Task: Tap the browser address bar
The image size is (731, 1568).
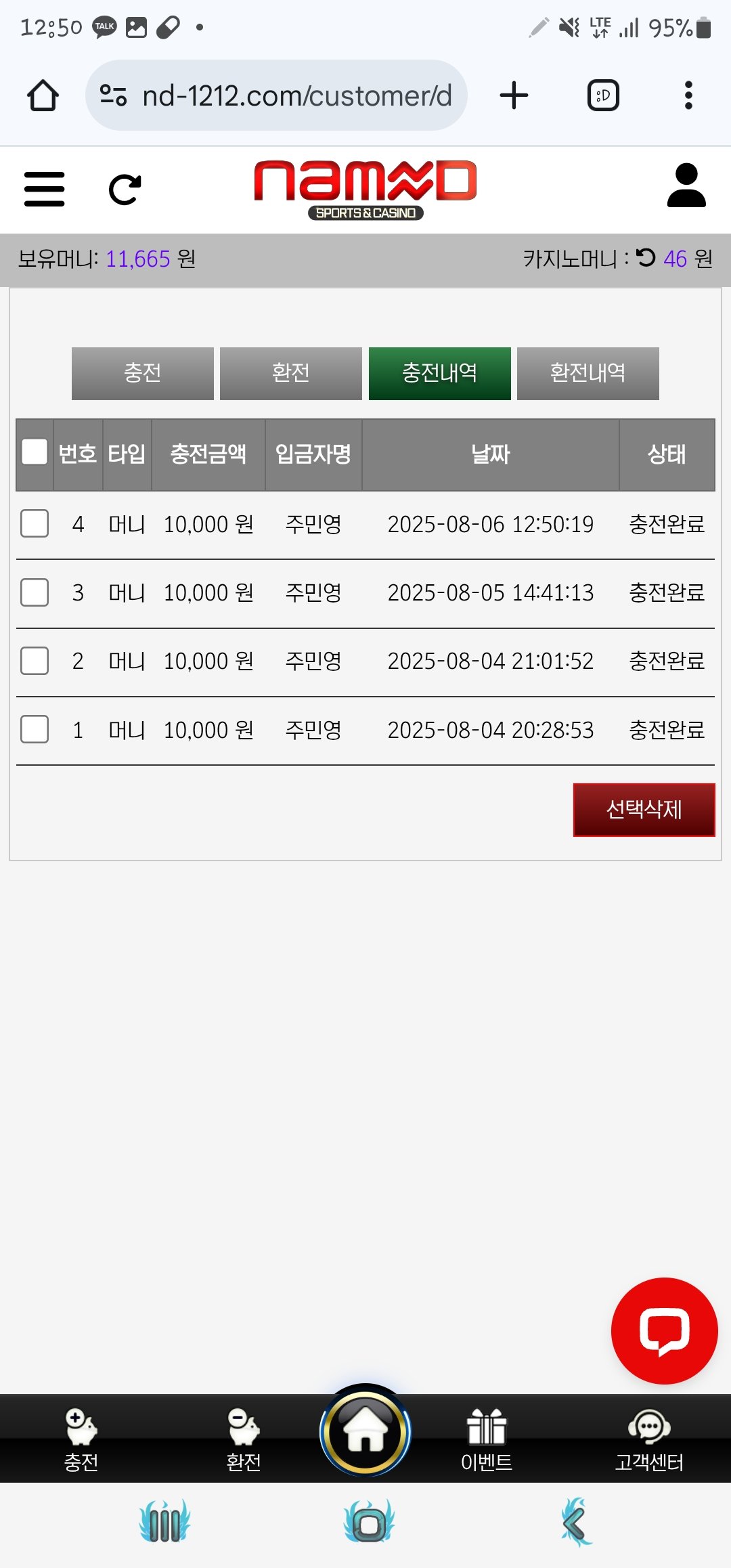Action: (276, 95)
